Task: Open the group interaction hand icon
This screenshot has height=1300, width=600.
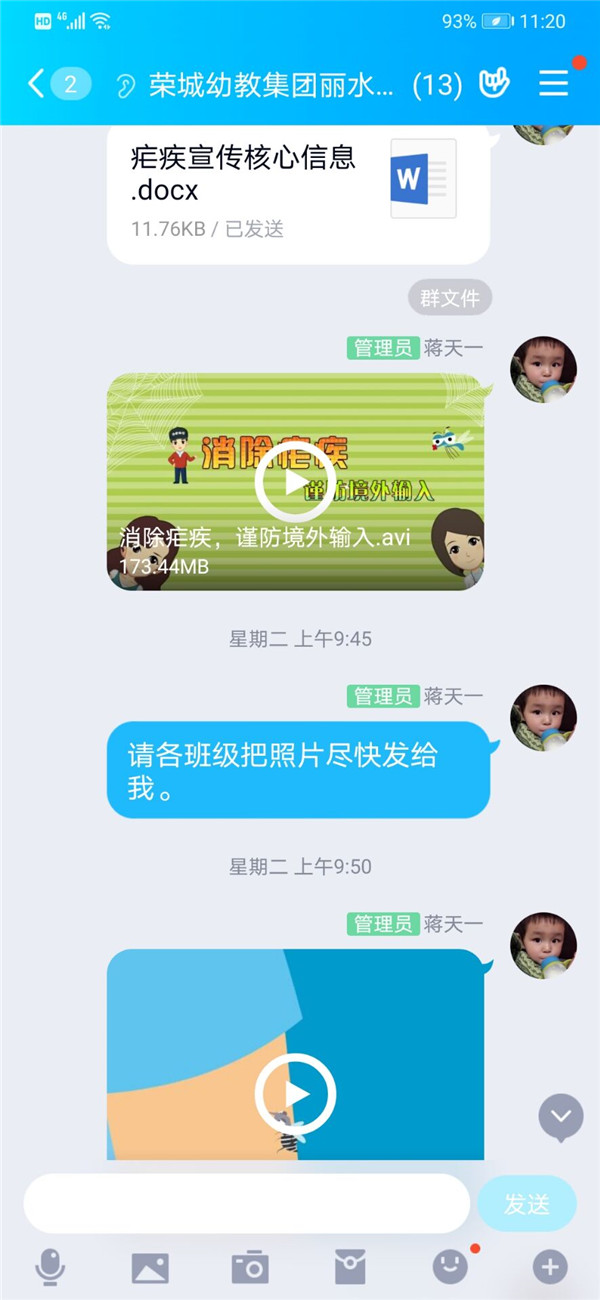Action: pos(494,84)
